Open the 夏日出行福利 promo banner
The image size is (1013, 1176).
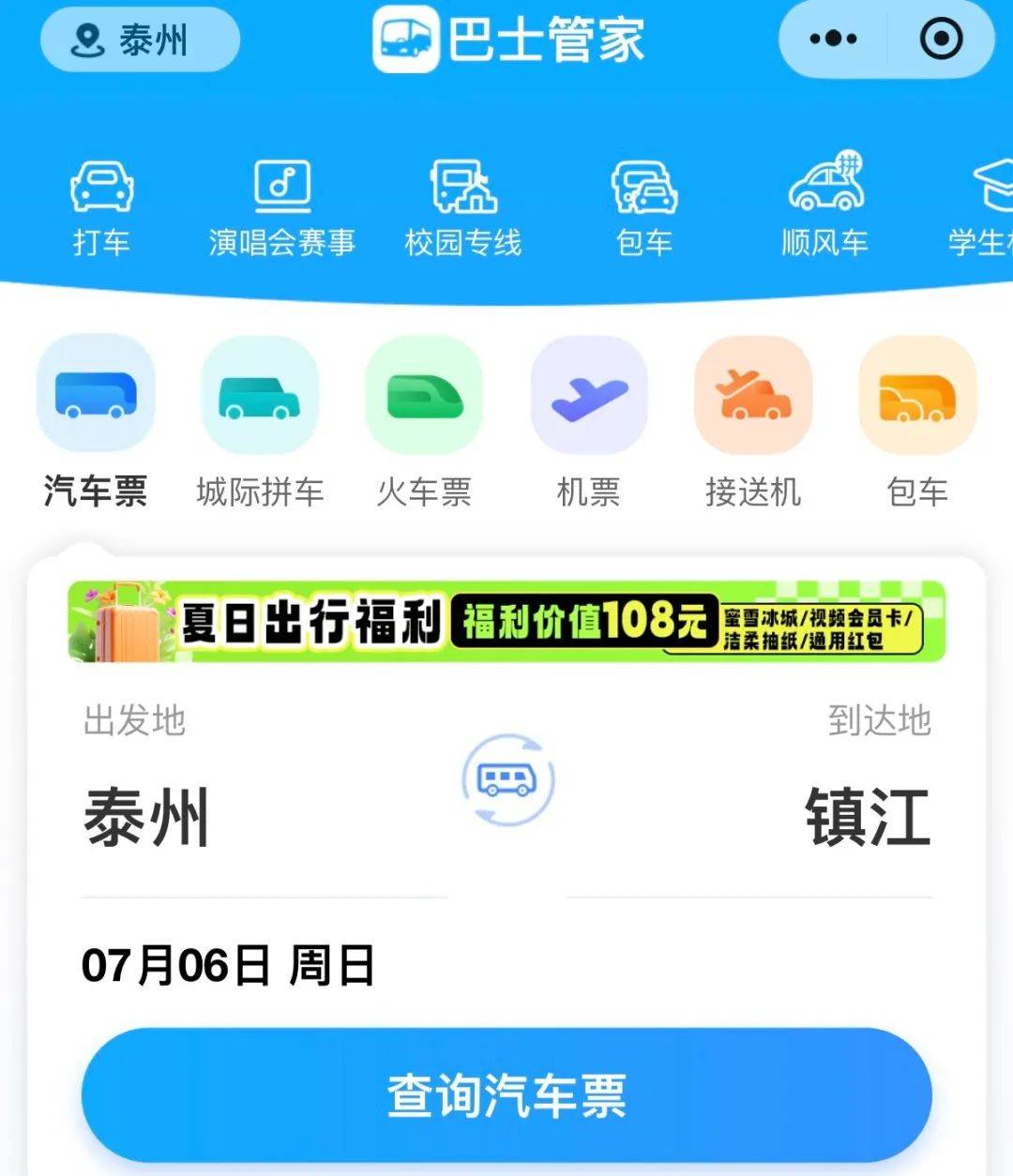point(506,621)
